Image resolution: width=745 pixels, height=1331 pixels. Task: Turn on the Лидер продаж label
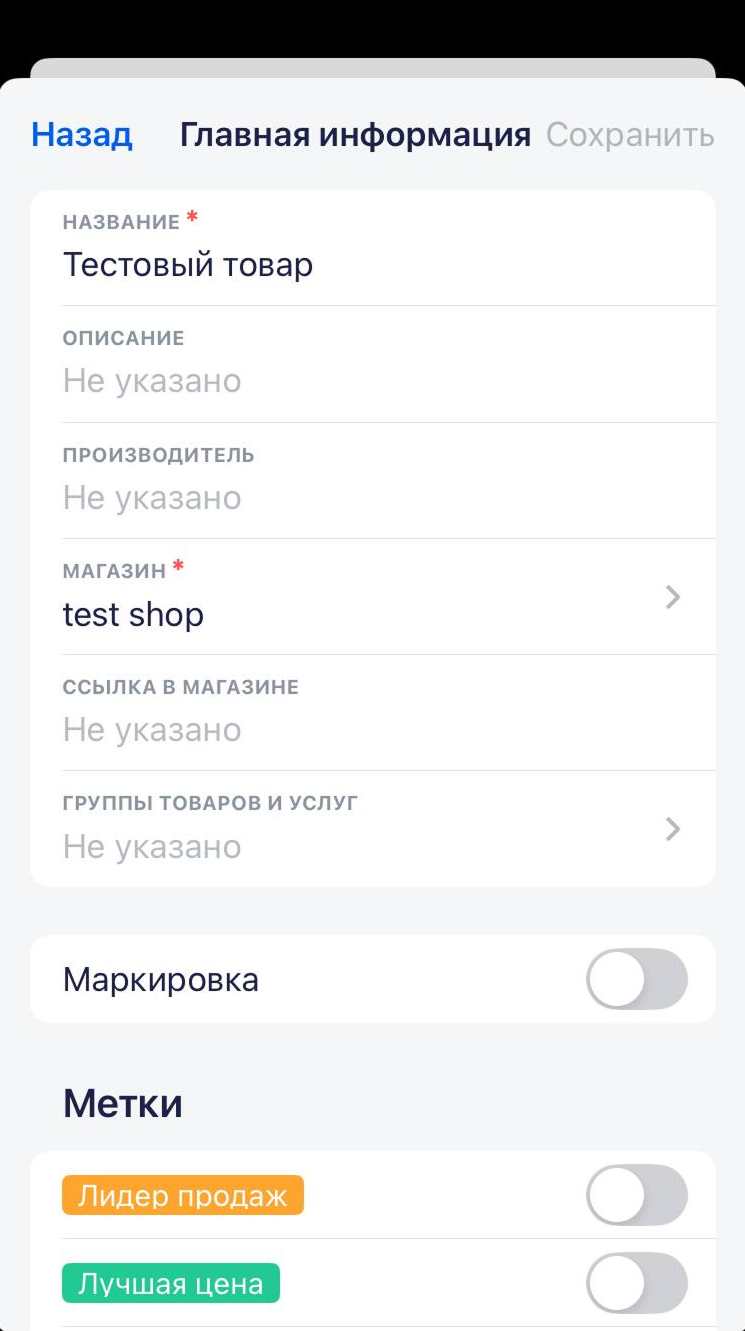coord(636,1195)
